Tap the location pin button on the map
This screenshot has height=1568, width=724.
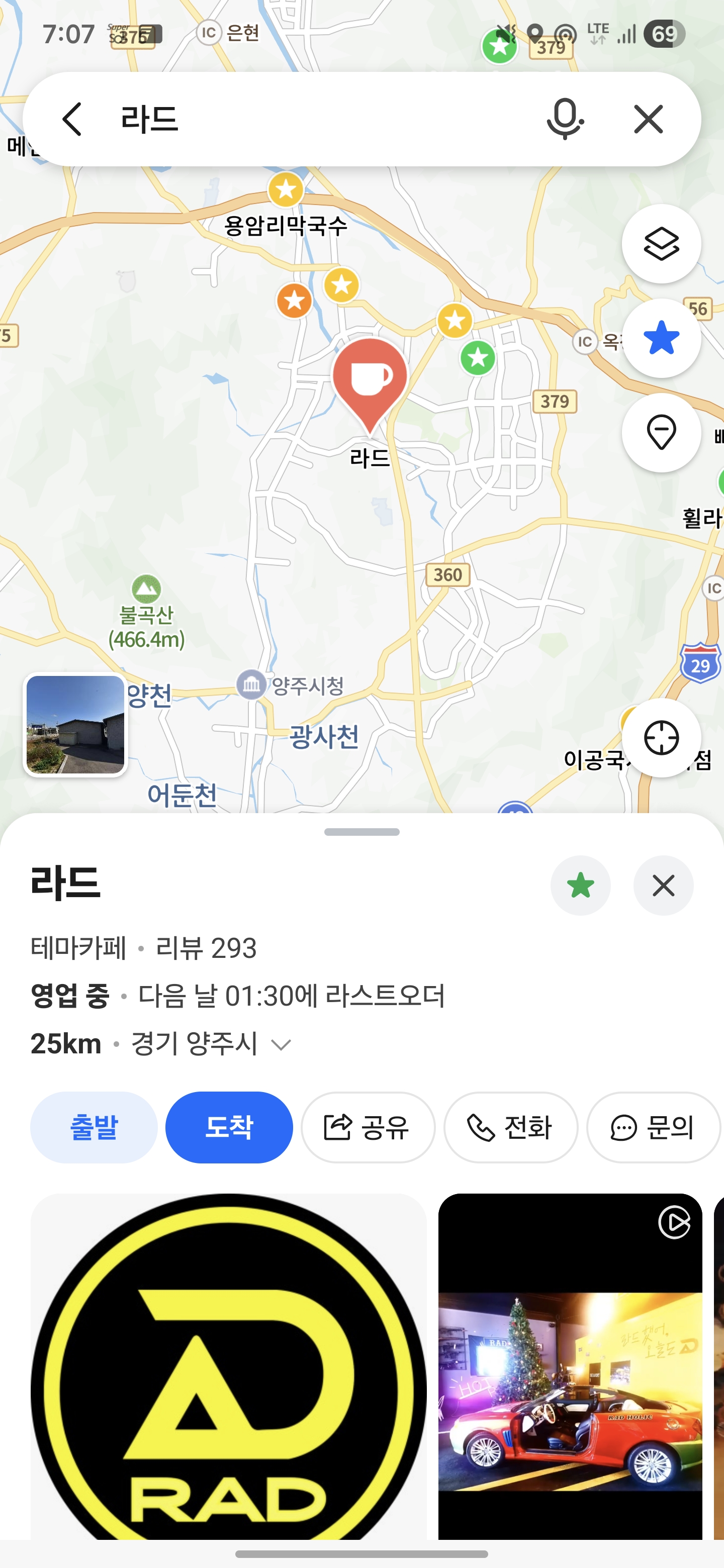661,433
